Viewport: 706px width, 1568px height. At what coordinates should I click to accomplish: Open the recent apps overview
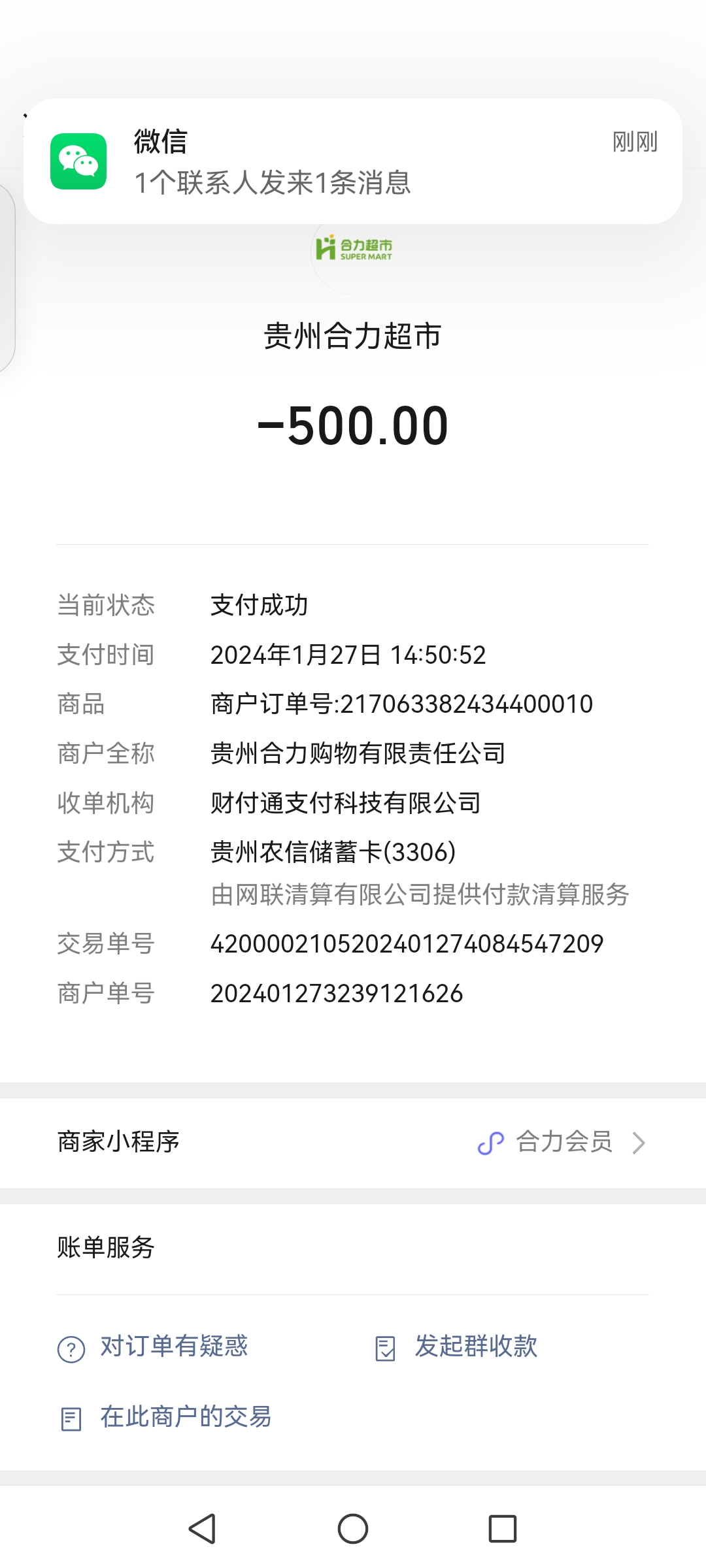[502, 1529]
